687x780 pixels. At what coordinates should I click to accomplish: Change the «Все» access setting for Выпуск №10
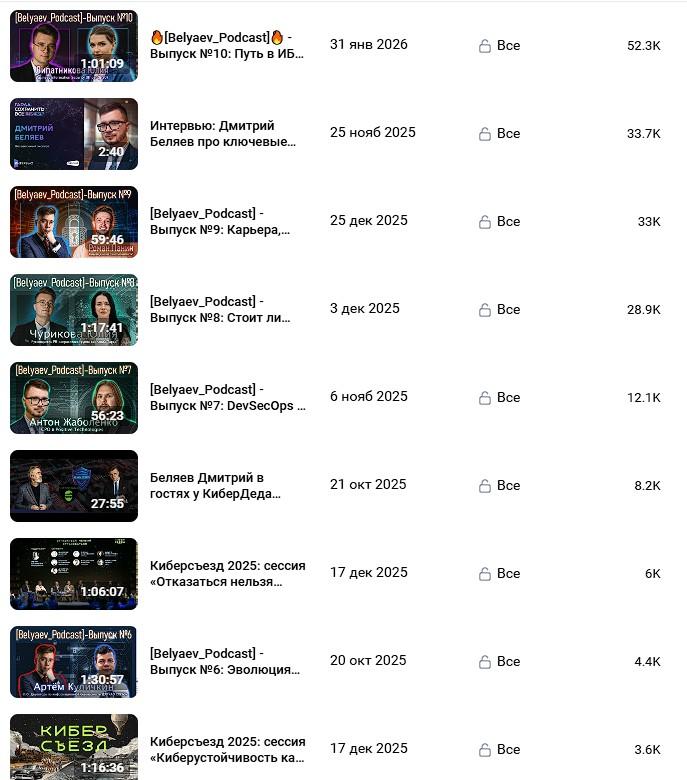[x=500, y=46]
